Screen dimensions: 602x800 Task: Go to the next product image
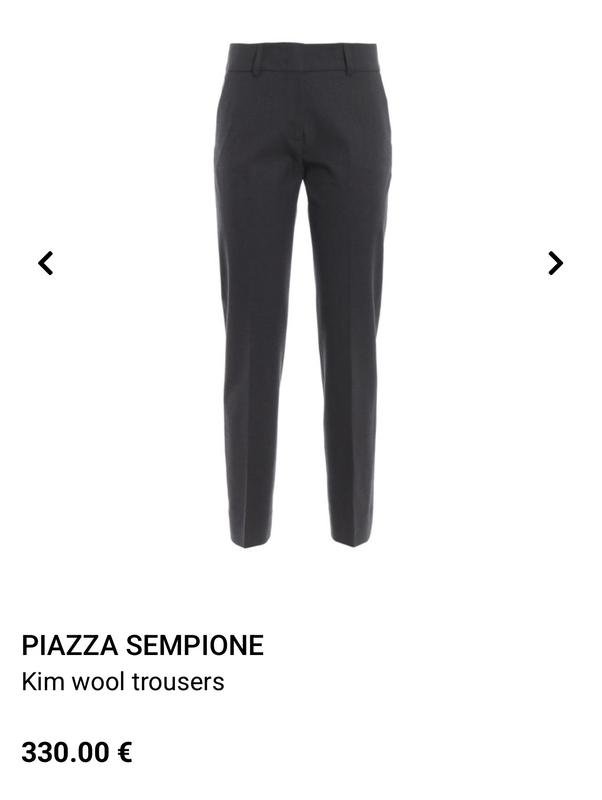555,263
